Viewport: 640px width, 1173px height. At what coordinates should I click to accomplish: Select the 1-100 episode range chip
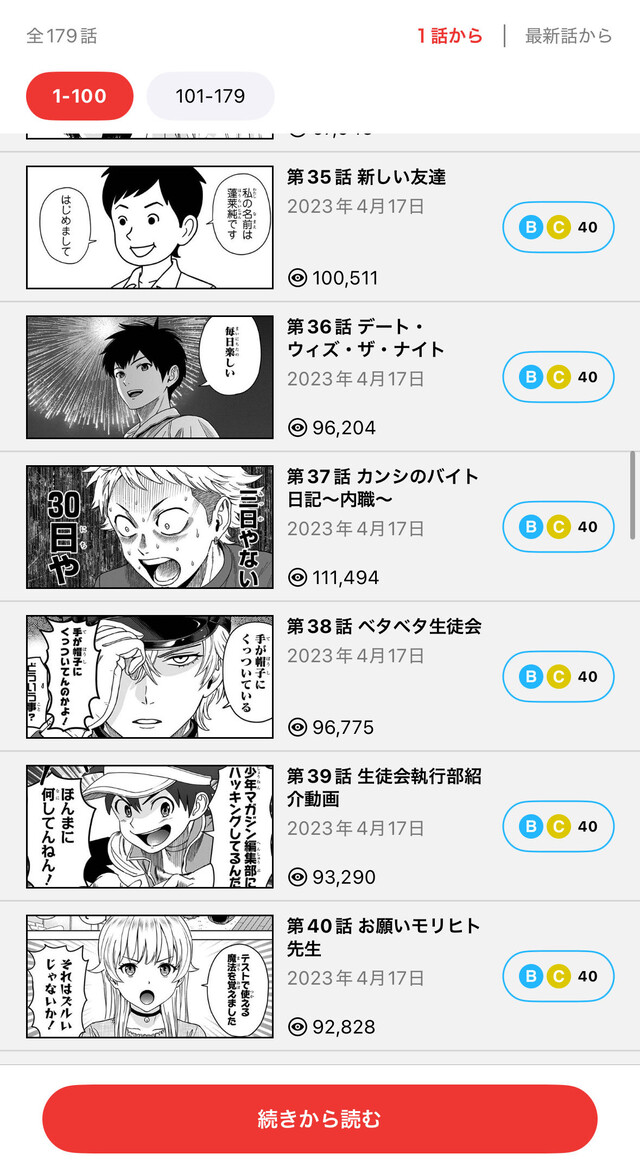pos(80,96)
